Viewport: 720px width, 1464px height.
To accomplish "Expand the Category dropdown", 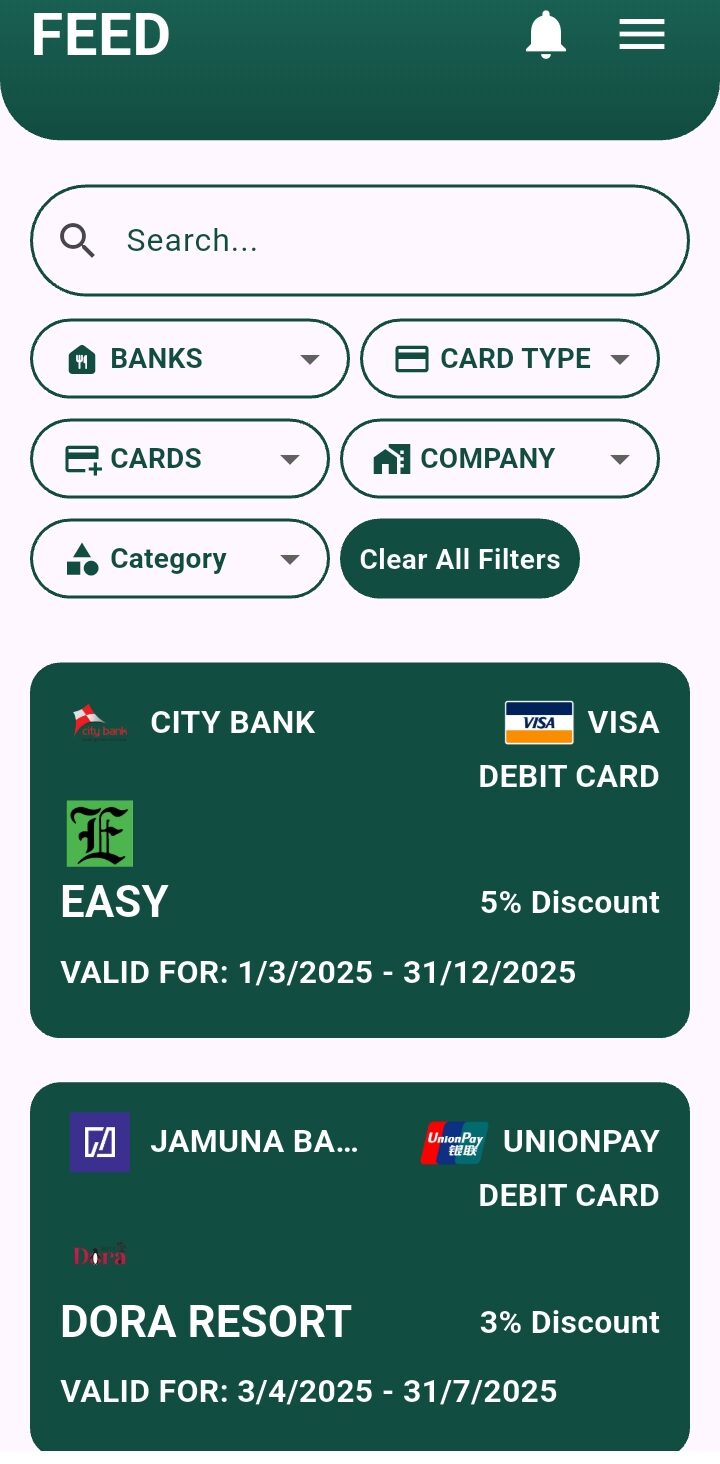I will tap(180, 558).
